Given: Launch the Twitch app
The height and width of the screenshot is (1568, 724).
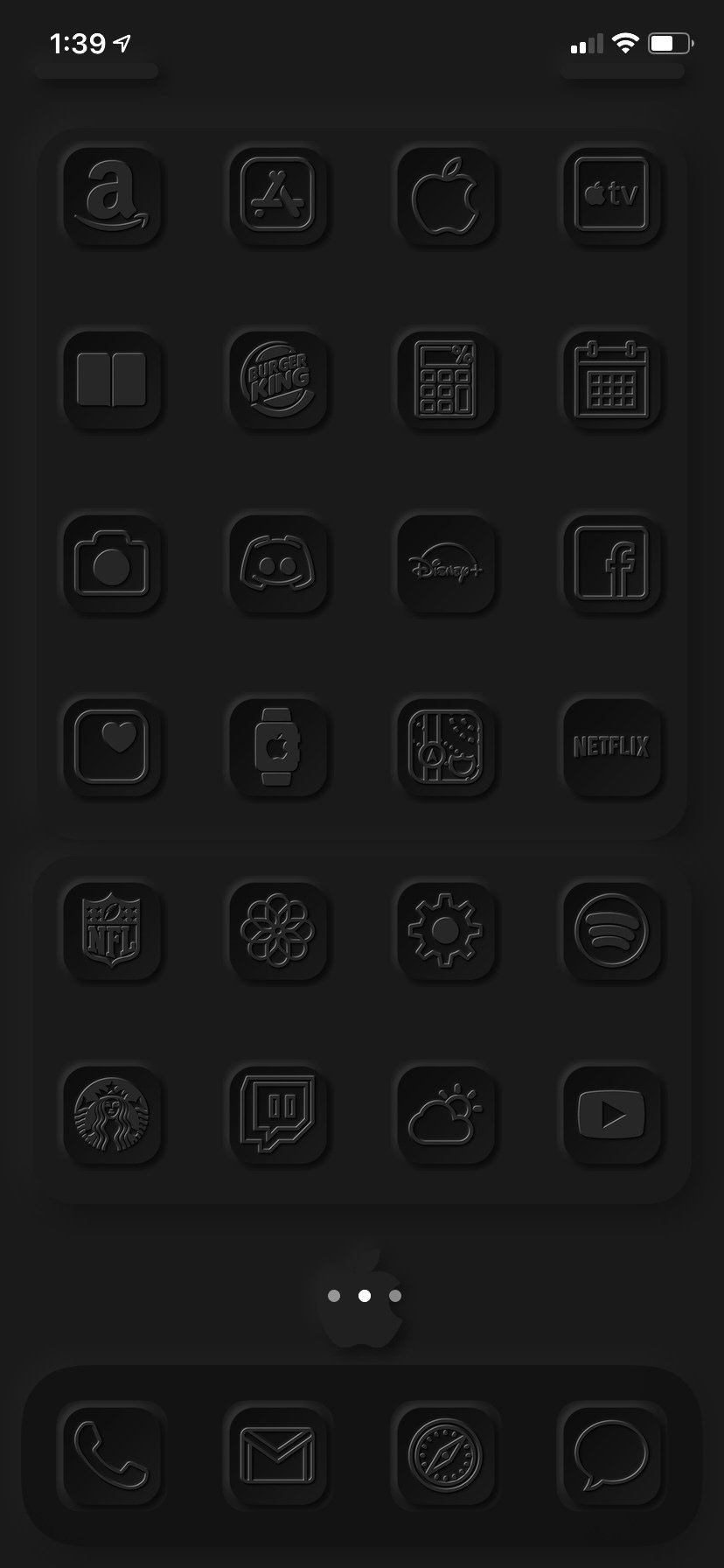Looking at the screenshot, I should 278,1114.
